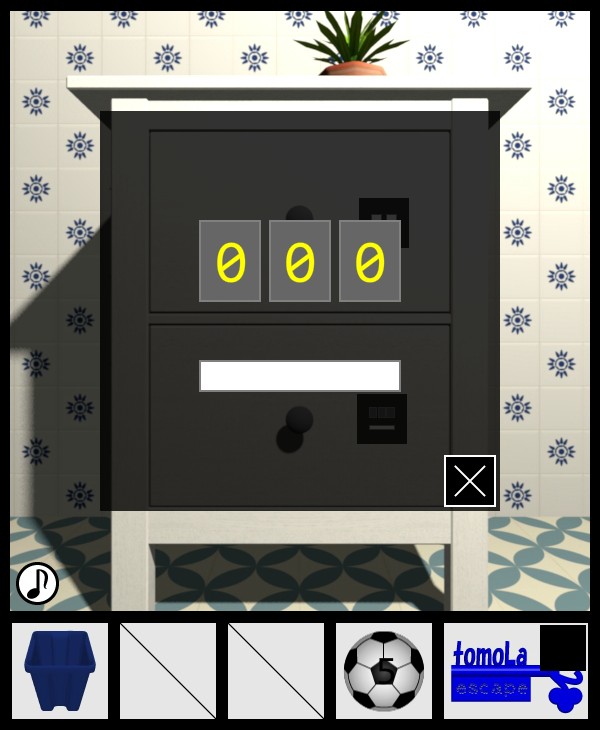Change the middle digit of the lock
Viewport: 600px width, 730px height.
[x=300, y=261]
